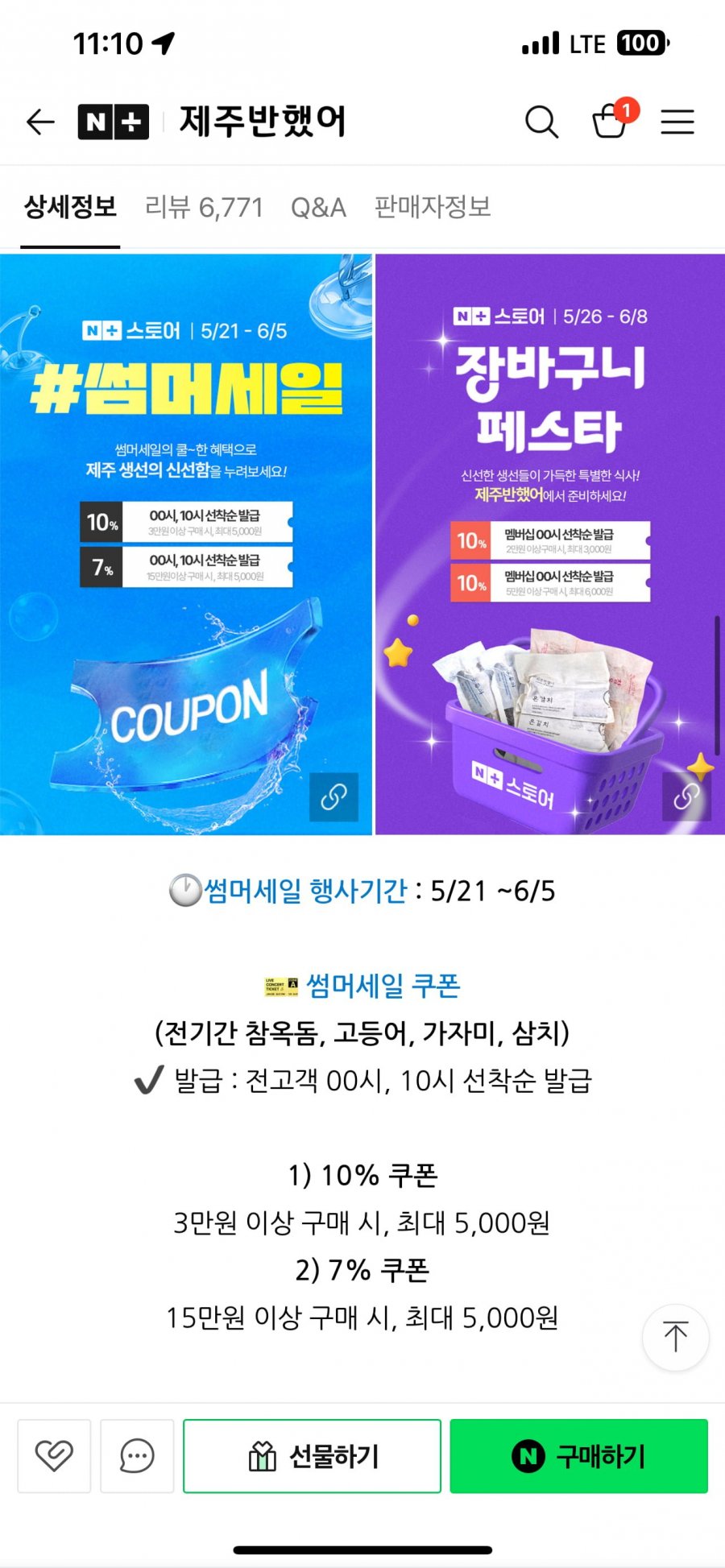
Task: Tap the green 구매하기 button
Action: 578,1456
